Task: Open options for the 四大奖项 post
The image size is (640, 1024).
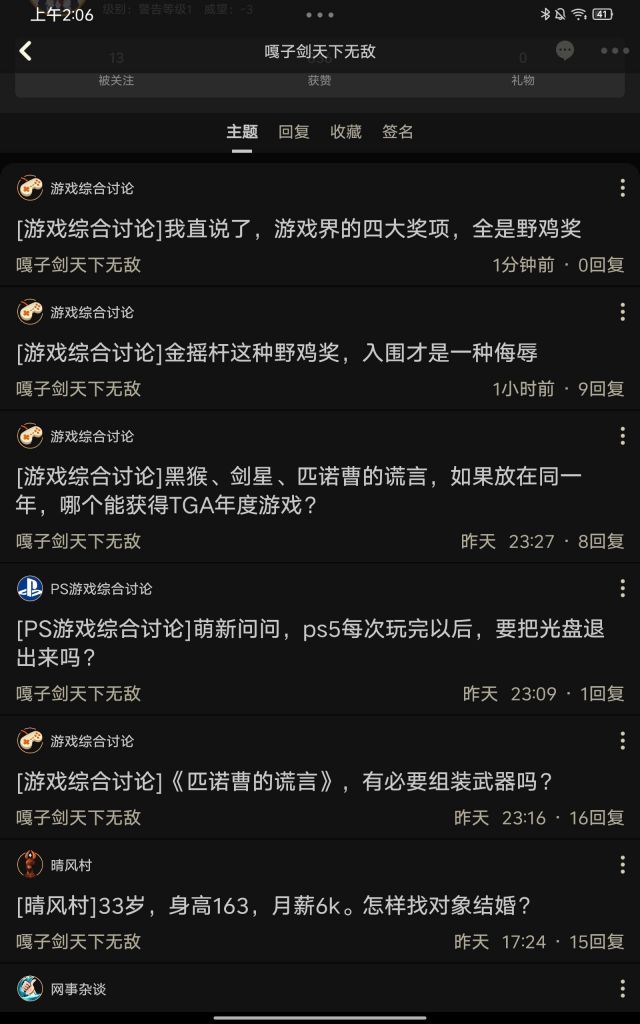Action: 622,188
